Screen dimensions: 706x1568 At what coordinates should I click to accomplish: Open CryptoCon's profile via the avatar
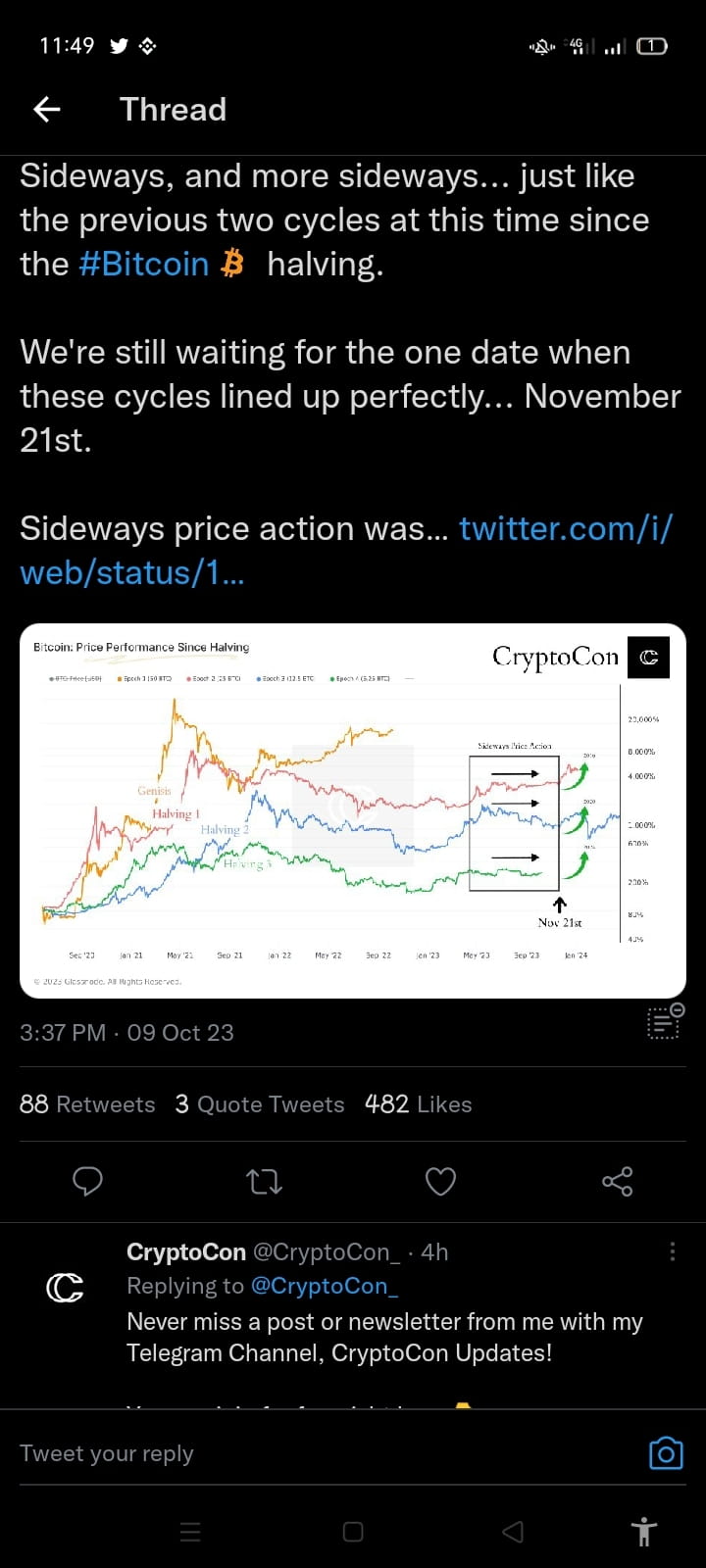coord(63,1288)
